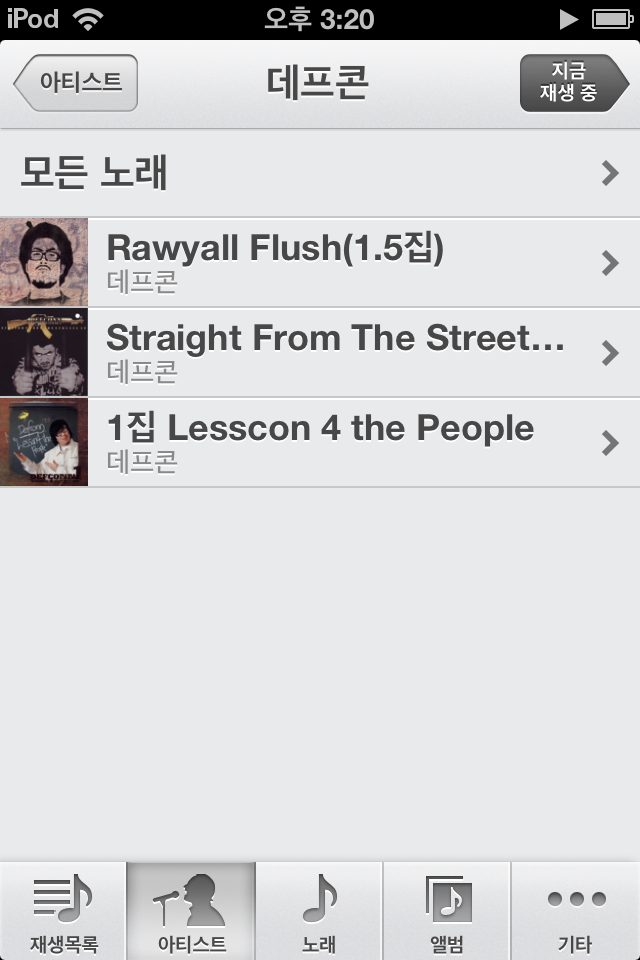Open the 모든 노래 row

tap(320, 173)
